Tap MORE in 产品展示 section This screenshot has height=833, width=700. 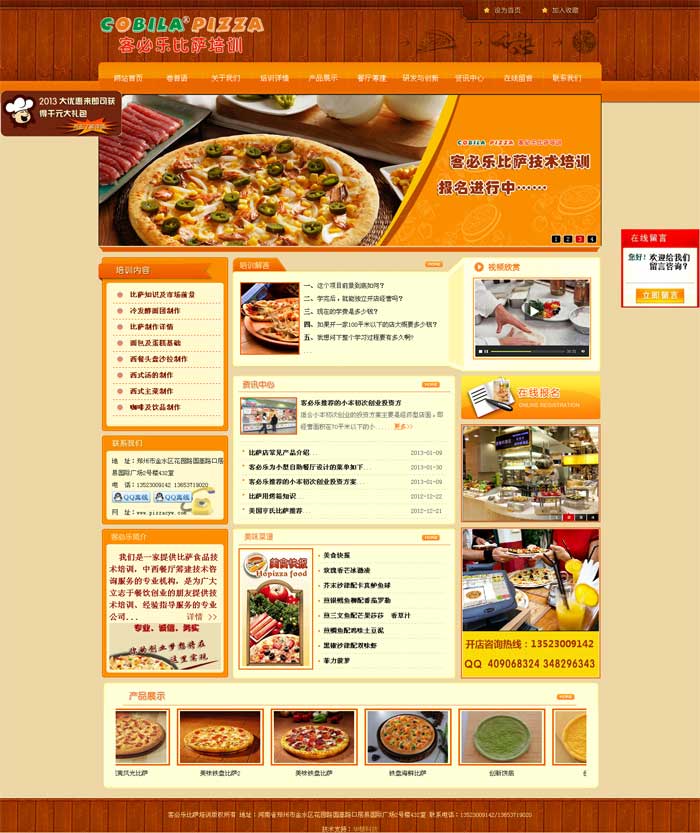(565, 696)
